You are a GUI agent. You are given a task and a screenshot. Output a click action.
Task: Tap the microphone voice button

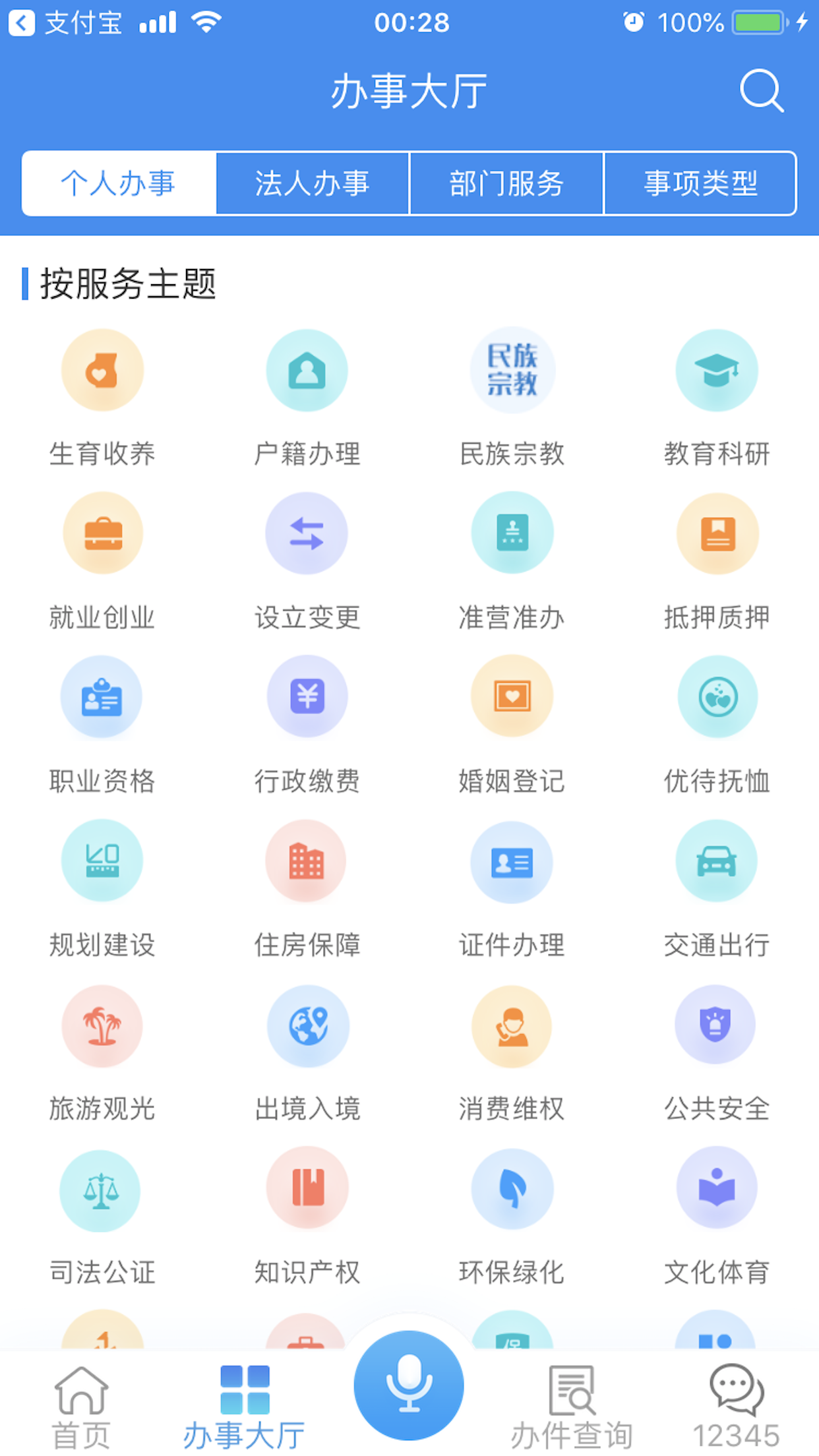(x=409, y=1385)
